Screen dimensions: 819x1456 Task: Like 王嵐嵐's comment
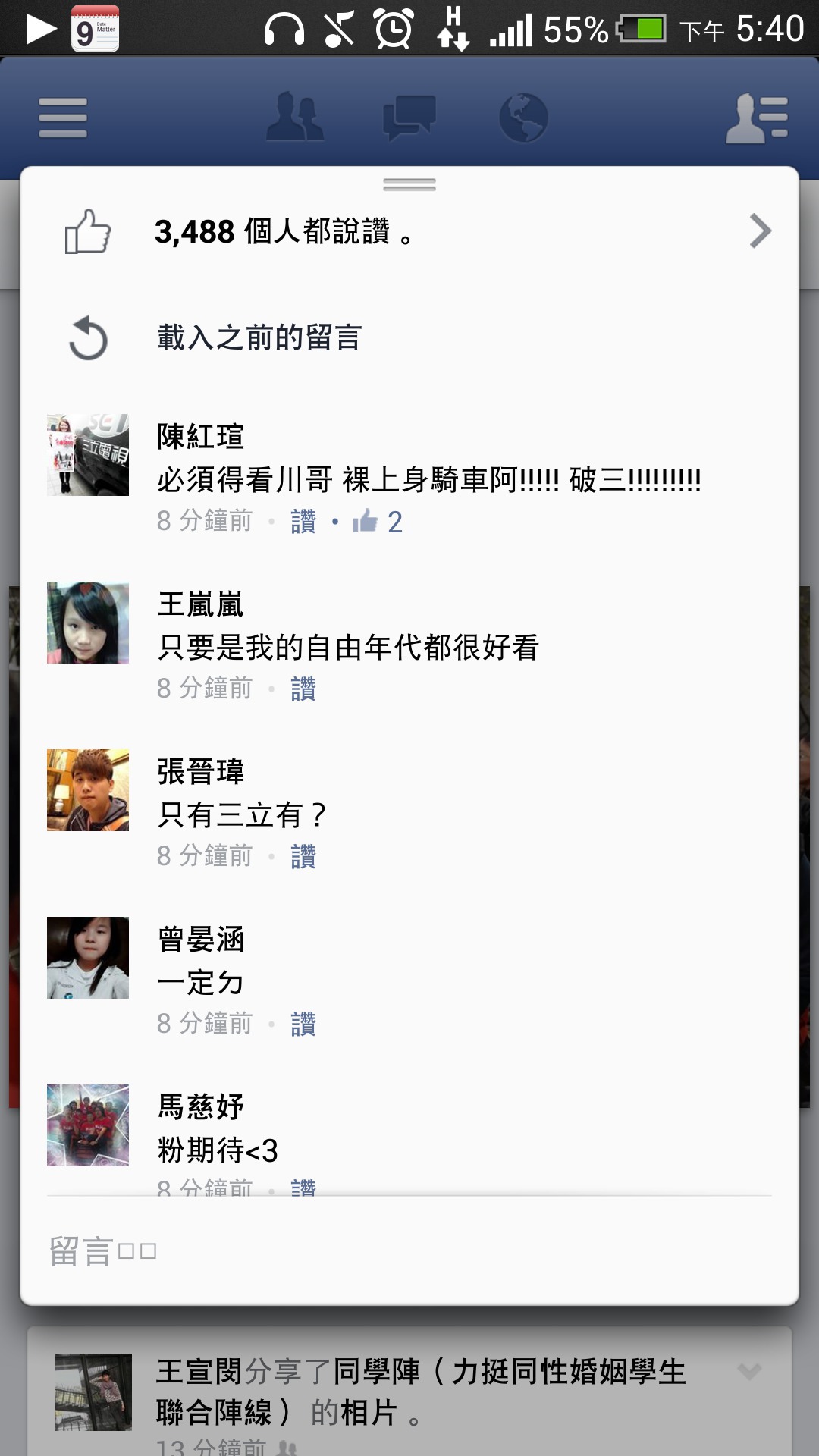[x=303, y=689]
